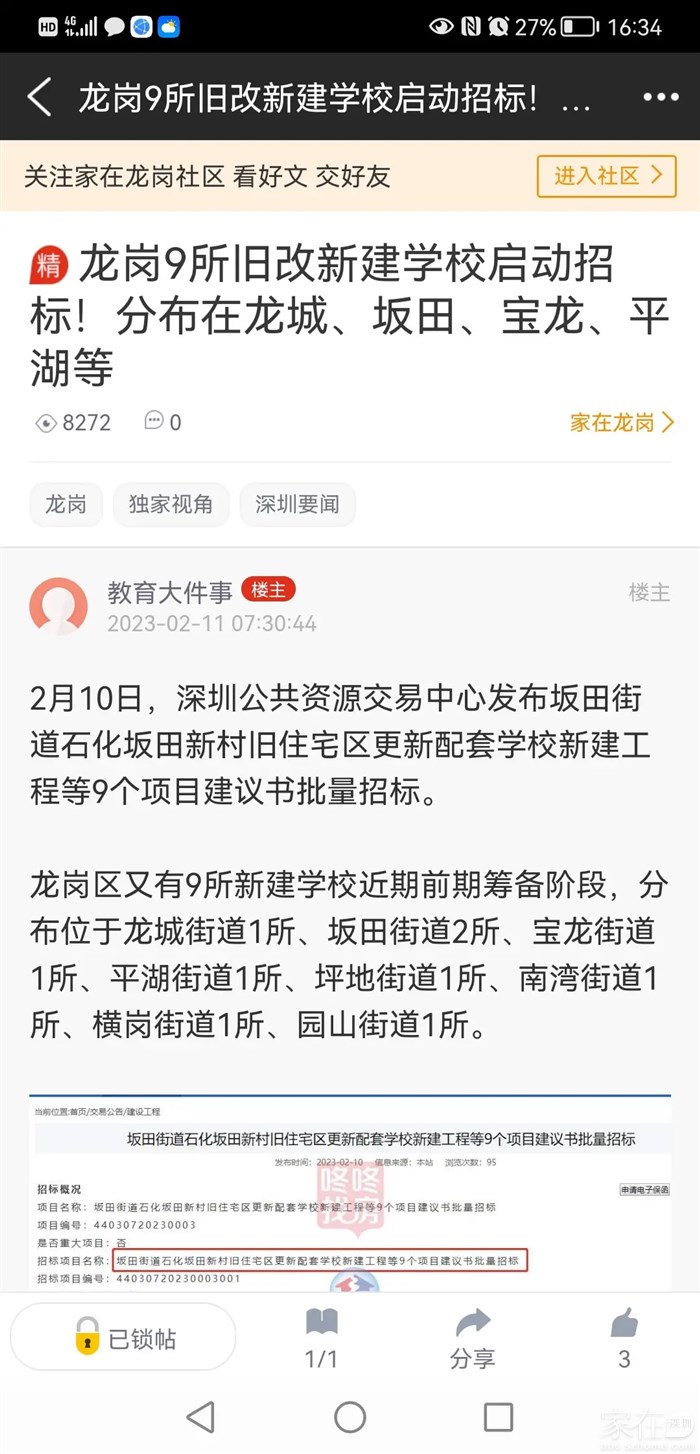Viewport: 700px width, 1454px height.
Task: View the 教育大件事 username profile
Action: (x=170, y=592)
